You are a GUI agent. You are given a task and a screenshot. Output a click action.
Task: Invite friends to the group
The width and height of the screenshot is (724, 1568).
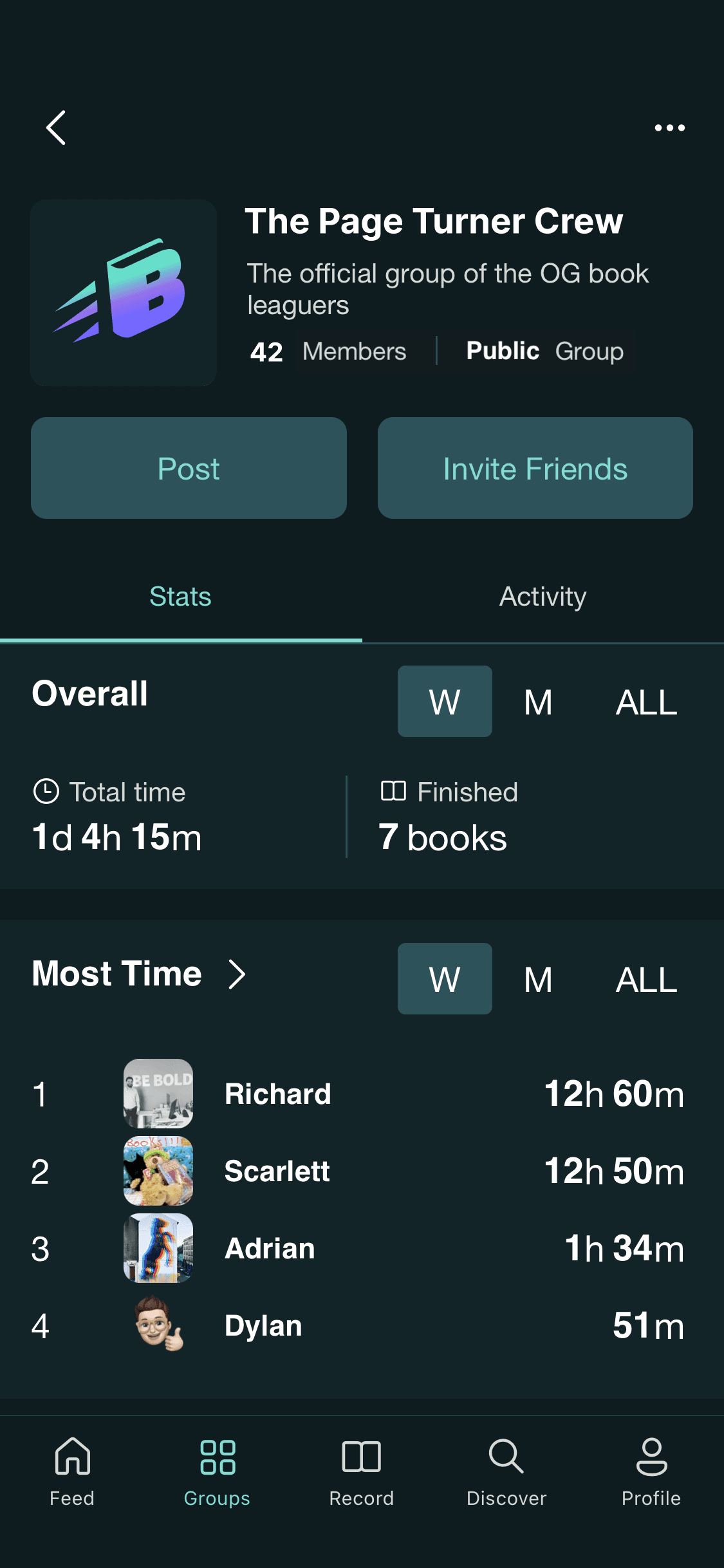click(535, 468)
